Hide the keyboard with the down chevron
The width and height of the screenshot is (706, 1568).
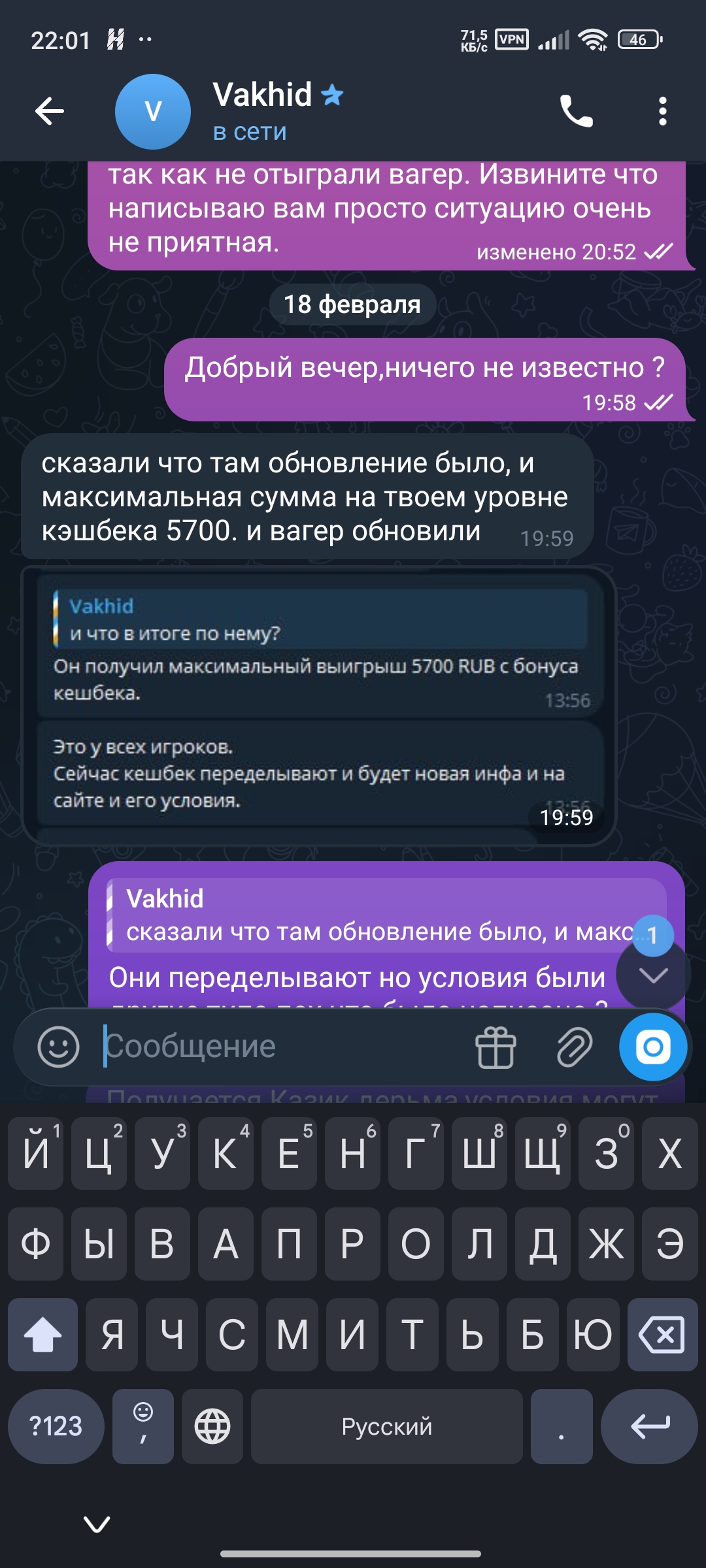(x=97, y=1524)
